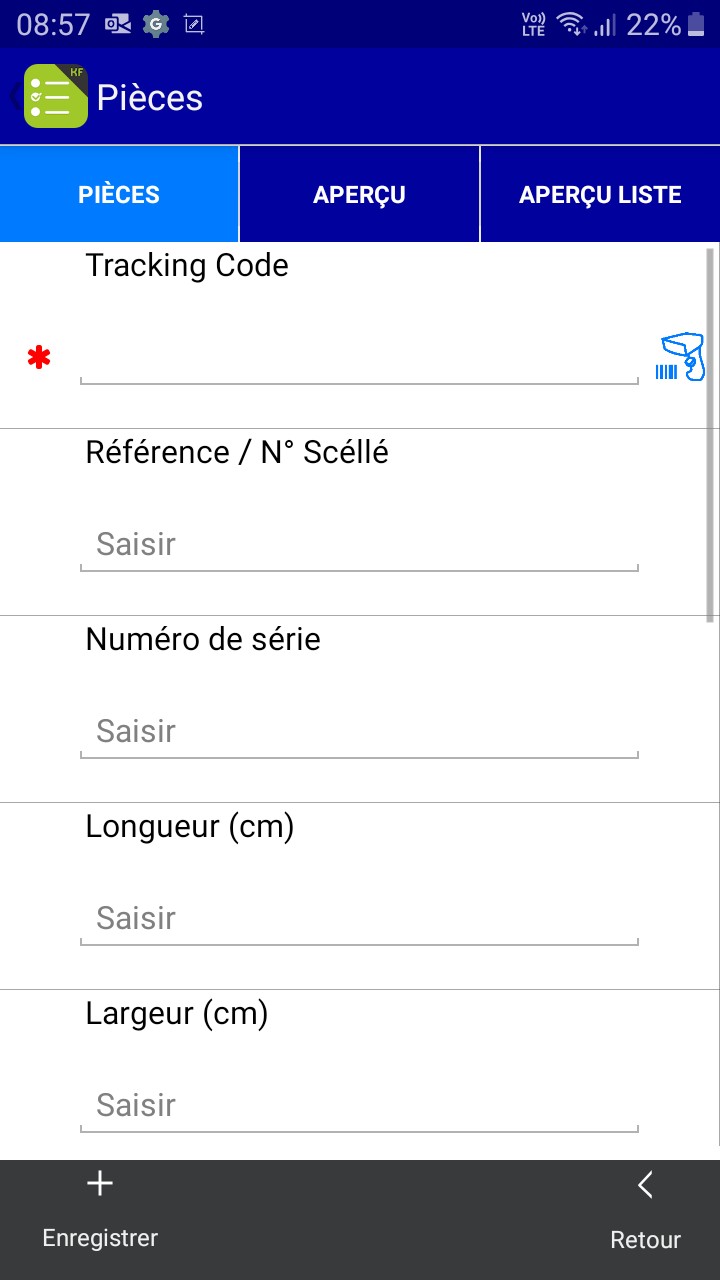Select the Longueur (cm) input
The width and height of the screenshot is (720, 1280).
[x=359, y=919]
